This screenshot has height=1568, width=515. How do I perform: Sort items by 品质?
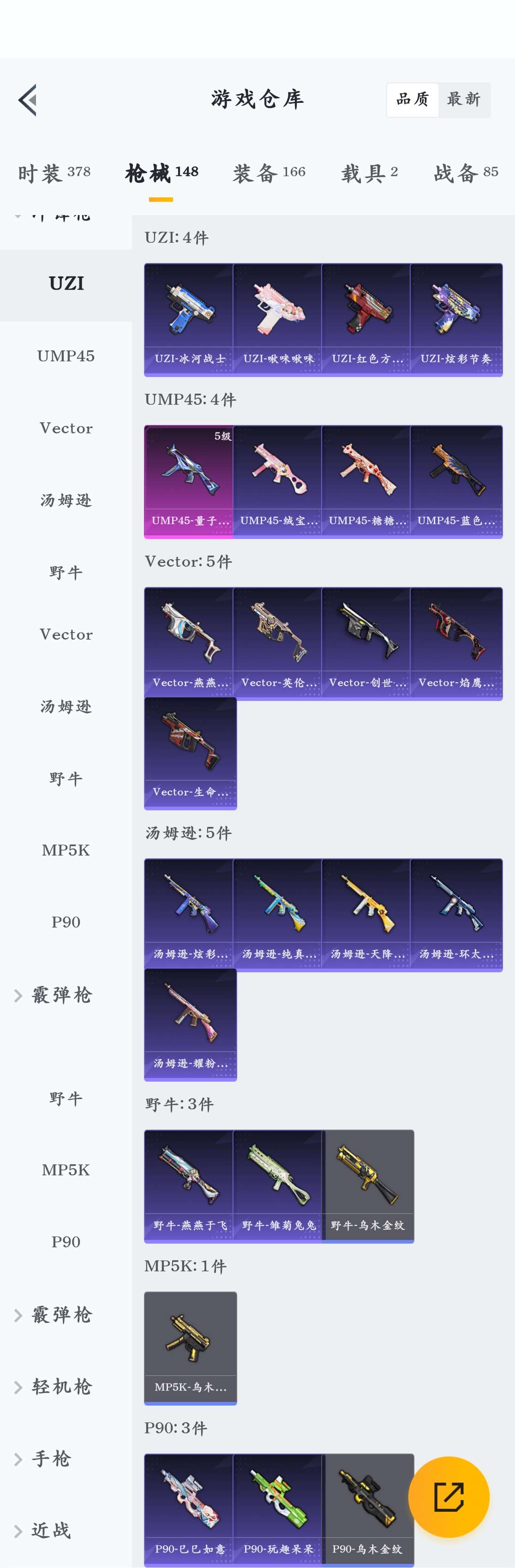click(413, 99)
